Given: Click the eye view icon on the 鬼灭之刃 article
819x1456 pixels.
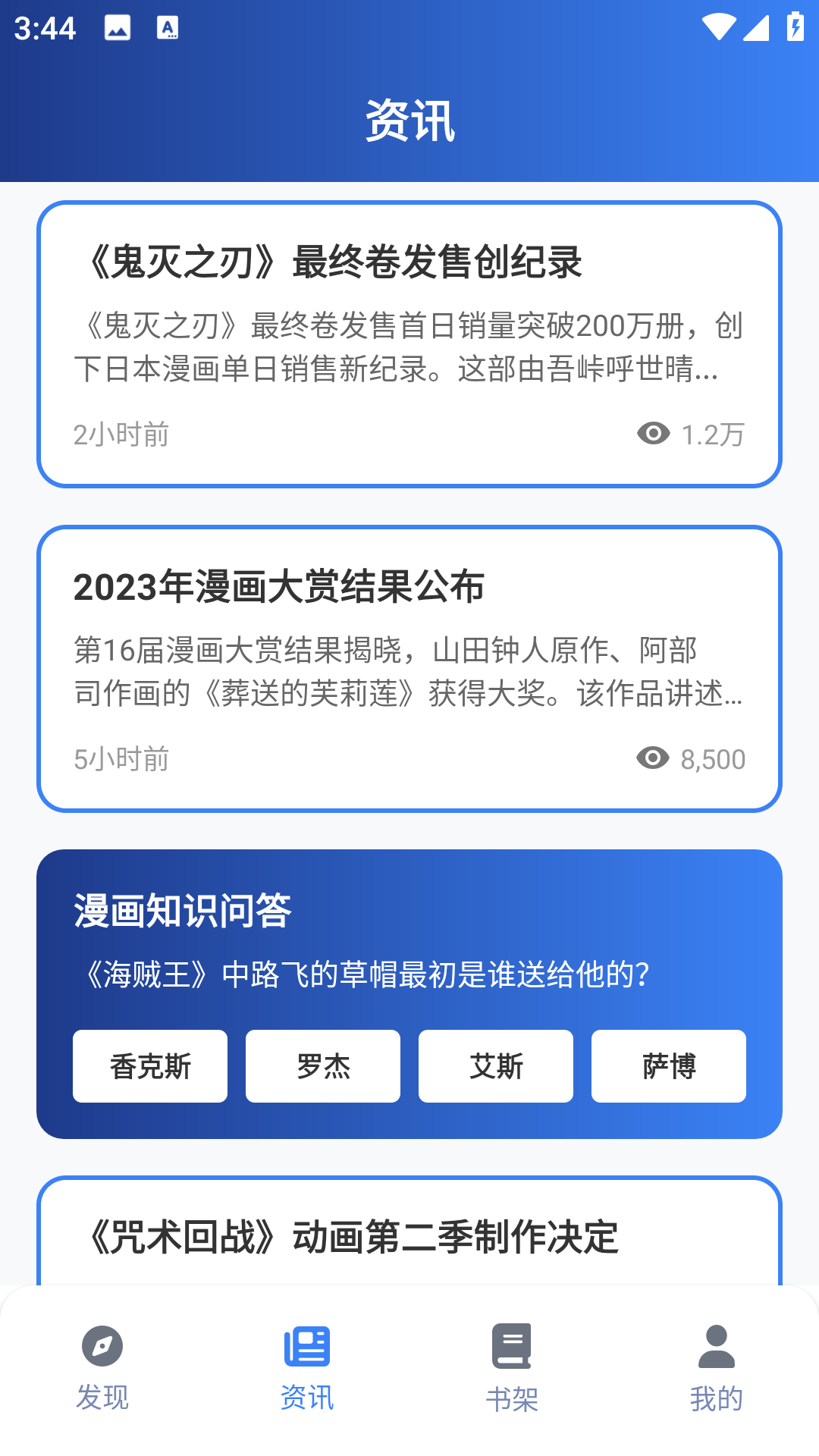Looking at the screenshot, I should click(x=654, y=434).
